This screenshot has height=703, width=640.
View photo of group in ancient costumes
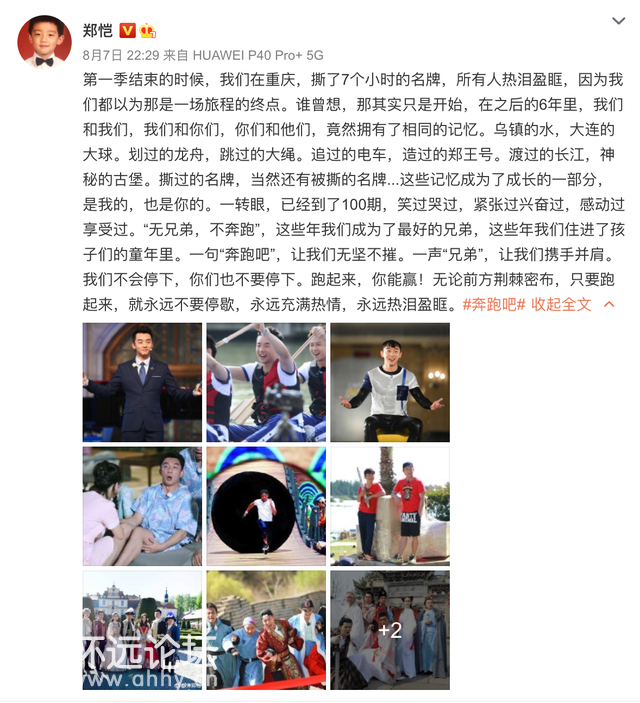tap(266, 629)
